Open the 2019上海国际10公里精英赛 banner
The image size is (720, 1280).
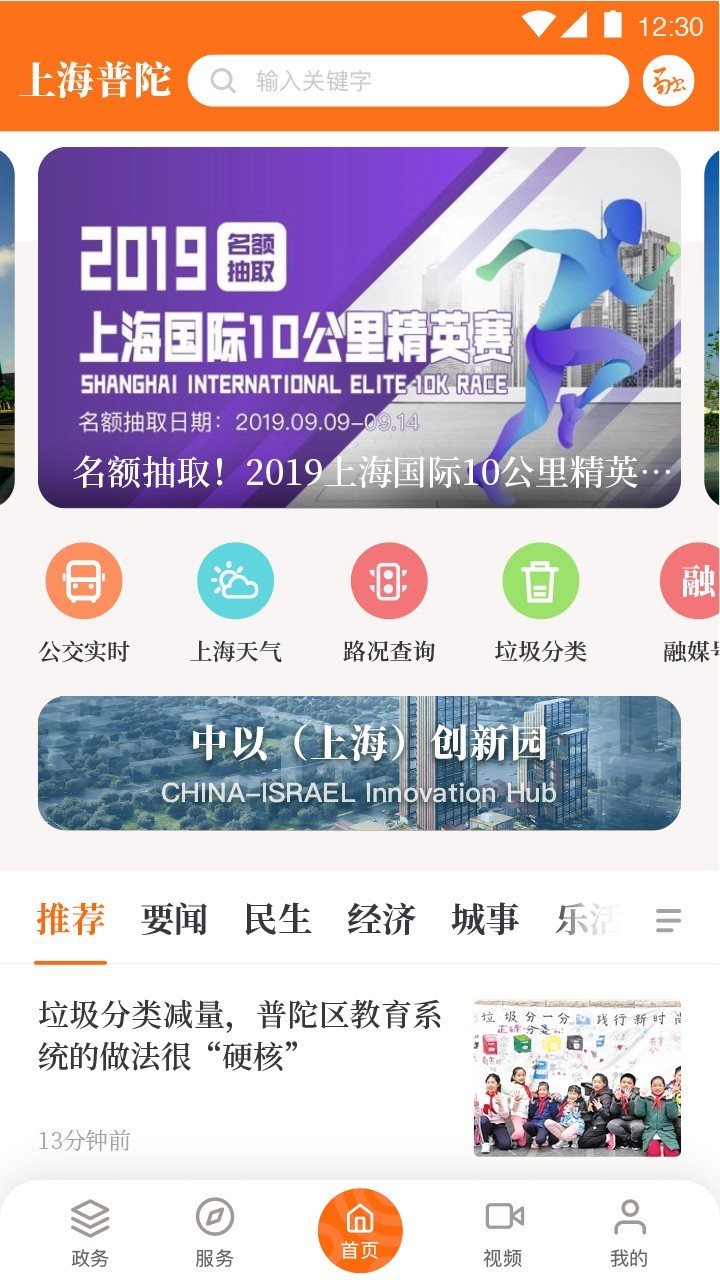359,327
